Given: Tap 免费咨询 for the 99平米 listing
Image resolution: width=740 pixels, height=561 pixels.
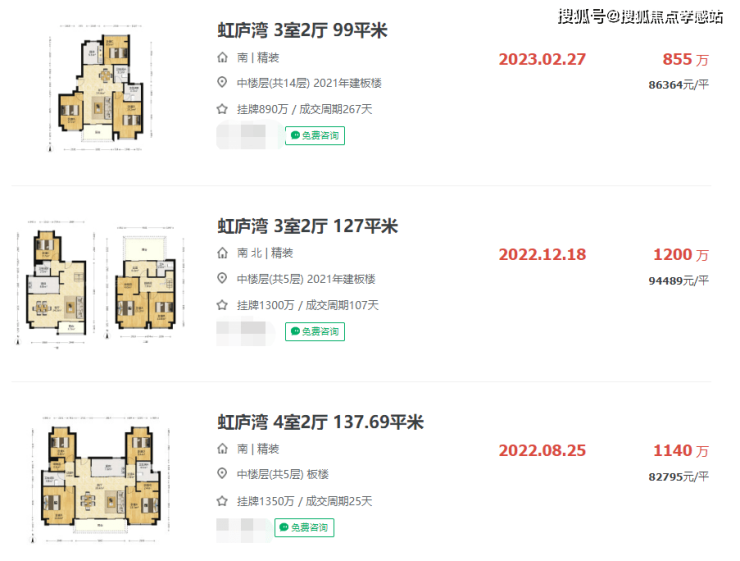Looking at the screenshot, I should point(315,135).
